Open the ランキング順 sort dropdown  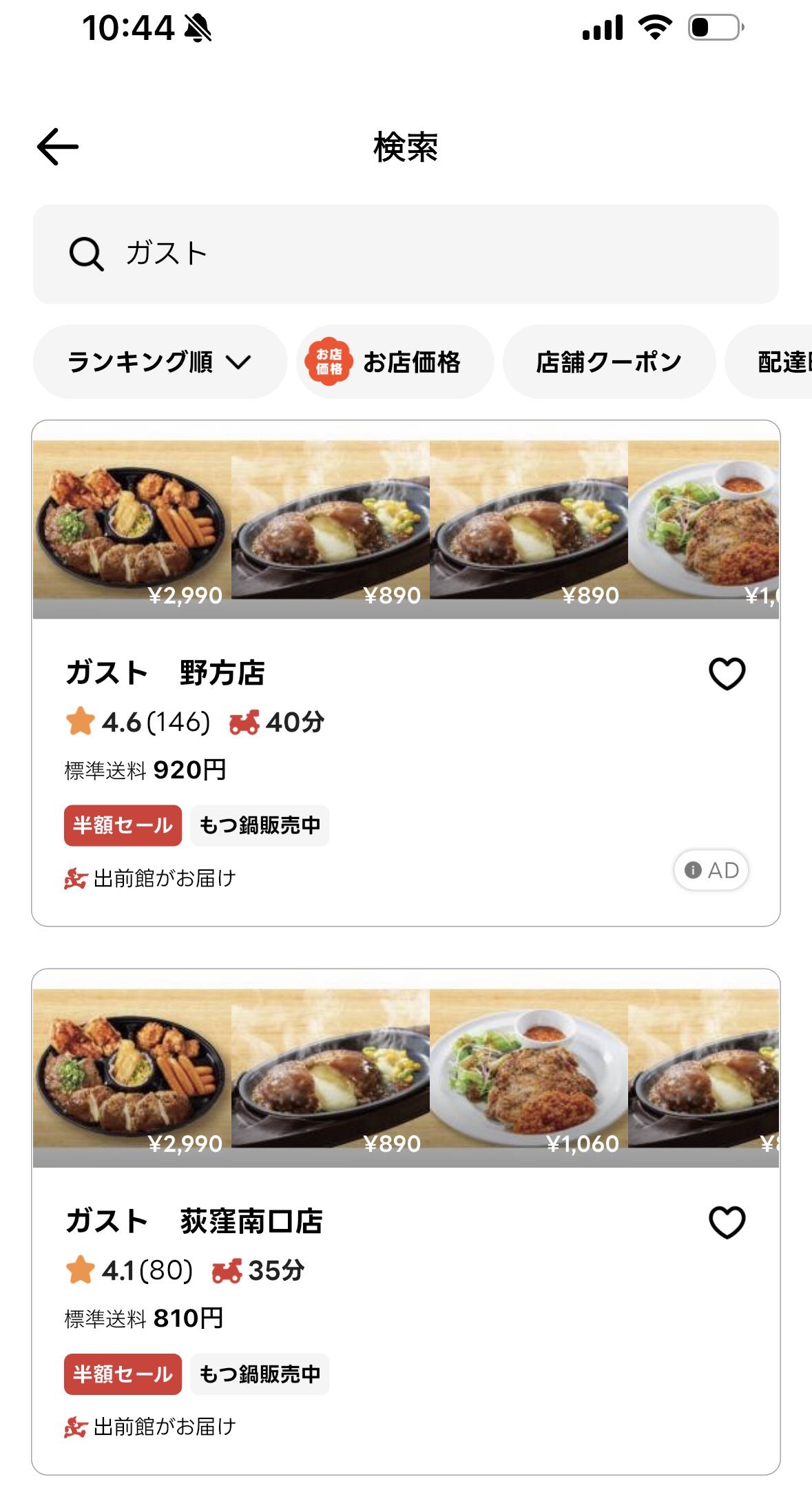tap(160, 362)
